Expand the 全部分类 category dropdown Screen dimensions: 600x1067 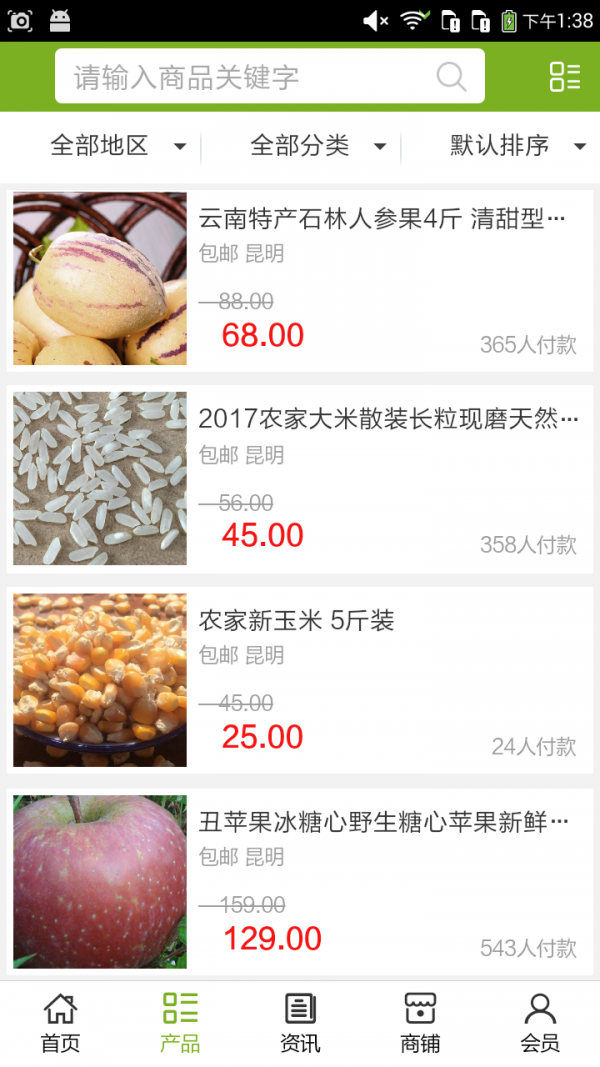coord(317,146)
